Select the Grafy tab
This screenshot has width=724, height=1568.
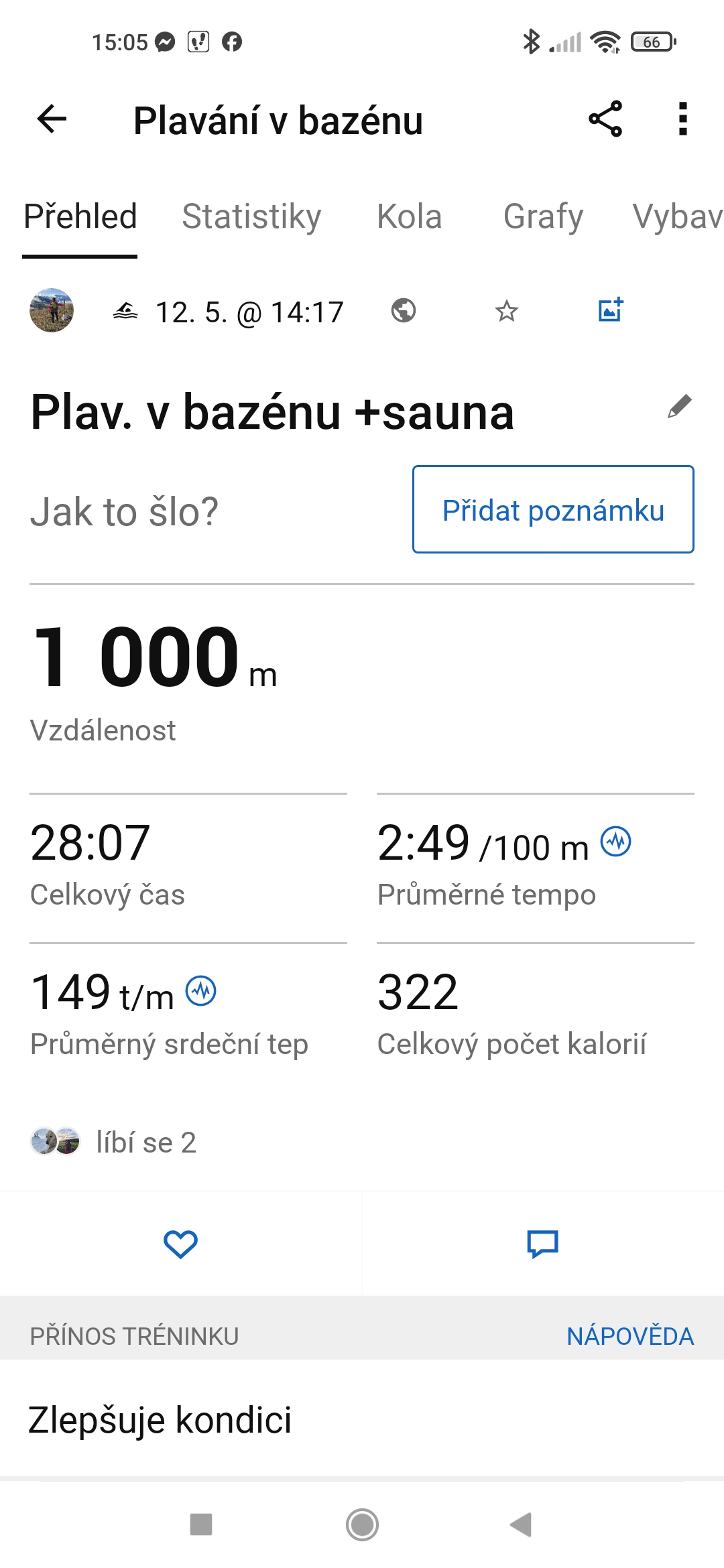543,217
